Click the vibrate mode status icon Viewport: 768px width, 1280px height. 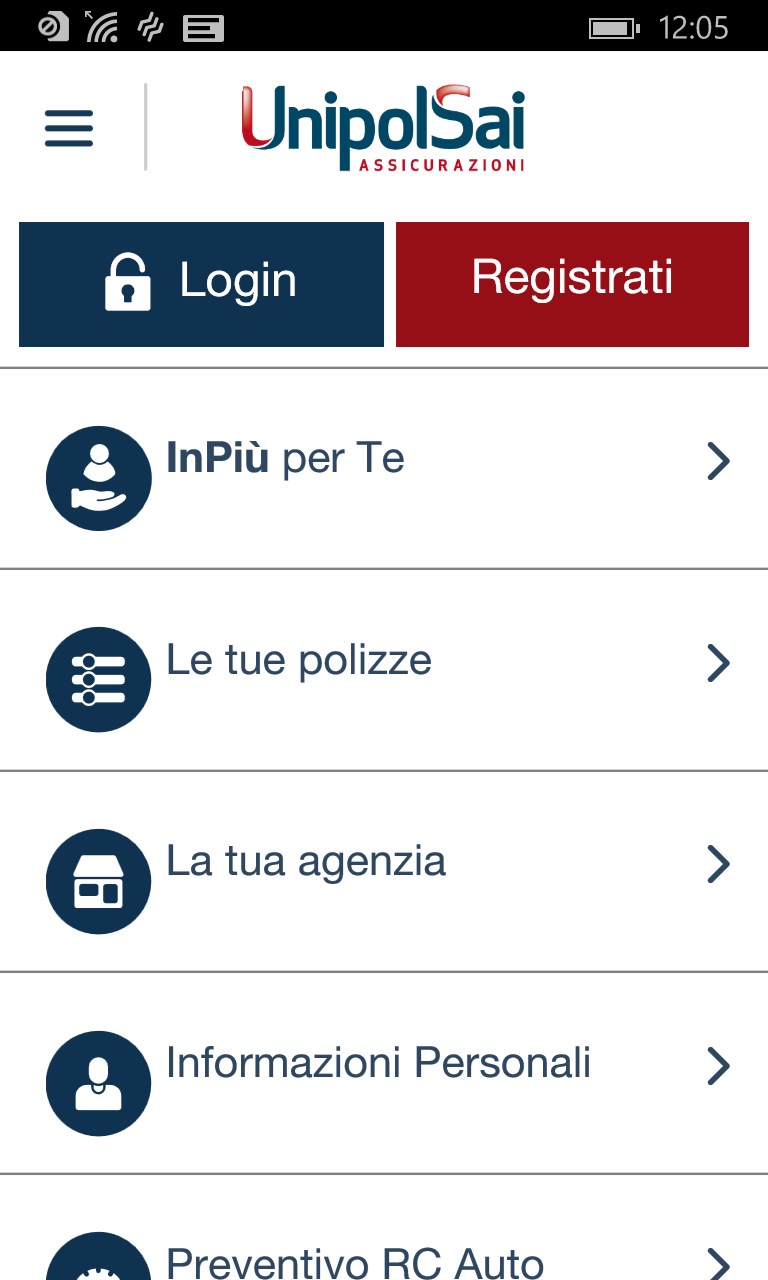click(147, 27)
